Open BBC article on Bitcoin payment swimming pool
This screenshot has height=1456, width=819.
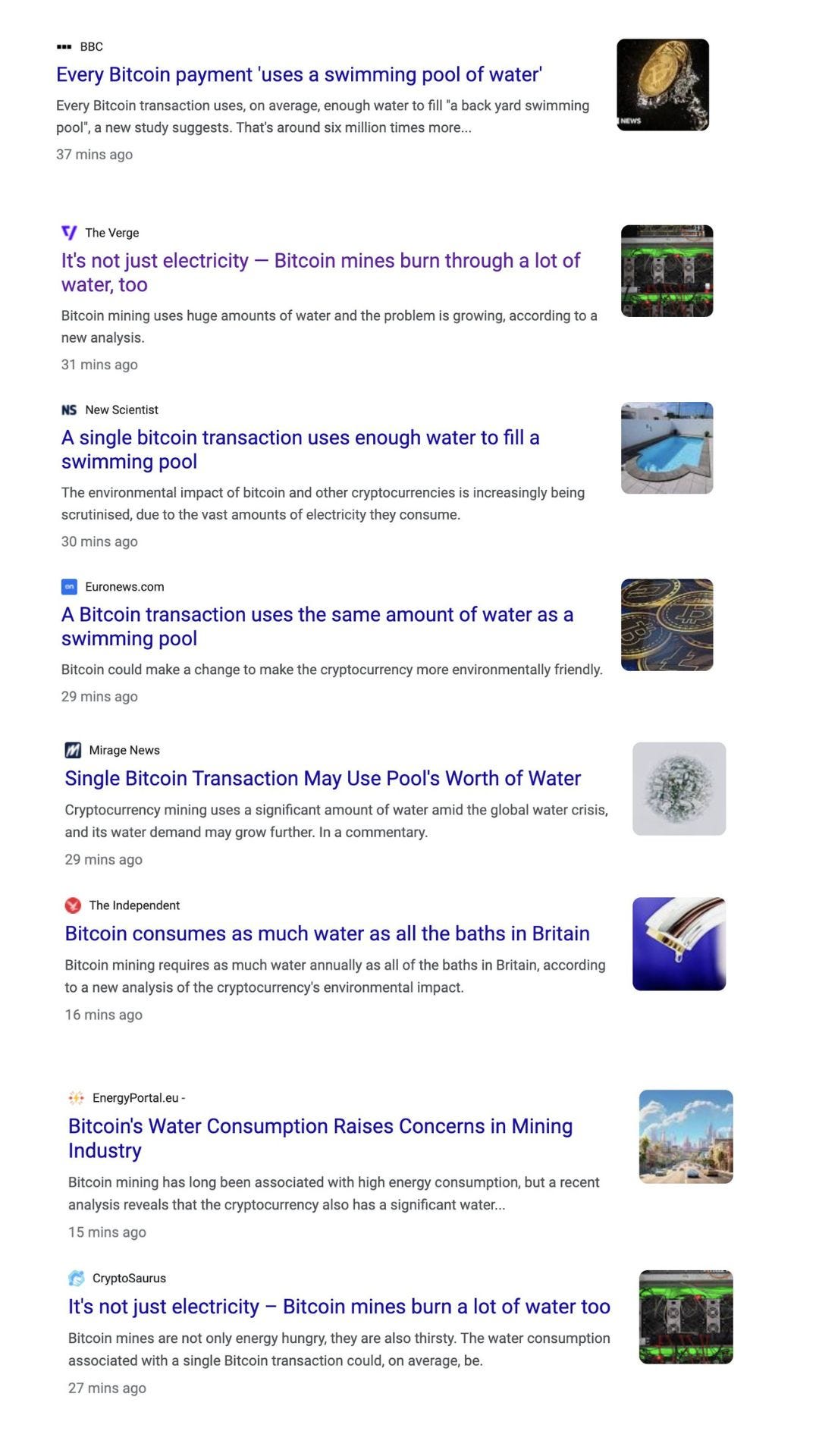[299, 74]
